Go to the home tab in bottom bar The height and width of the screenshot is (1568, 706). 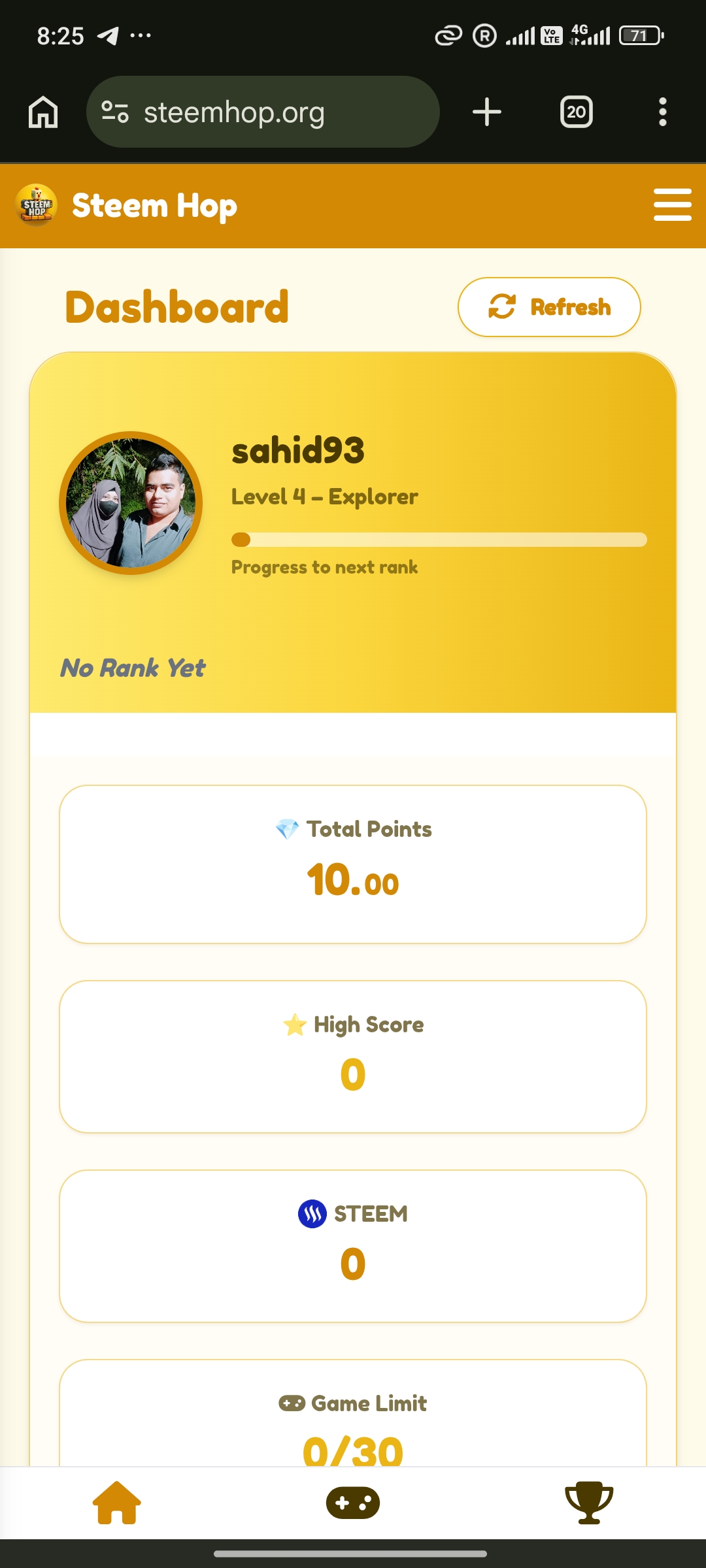[117, 1503]
